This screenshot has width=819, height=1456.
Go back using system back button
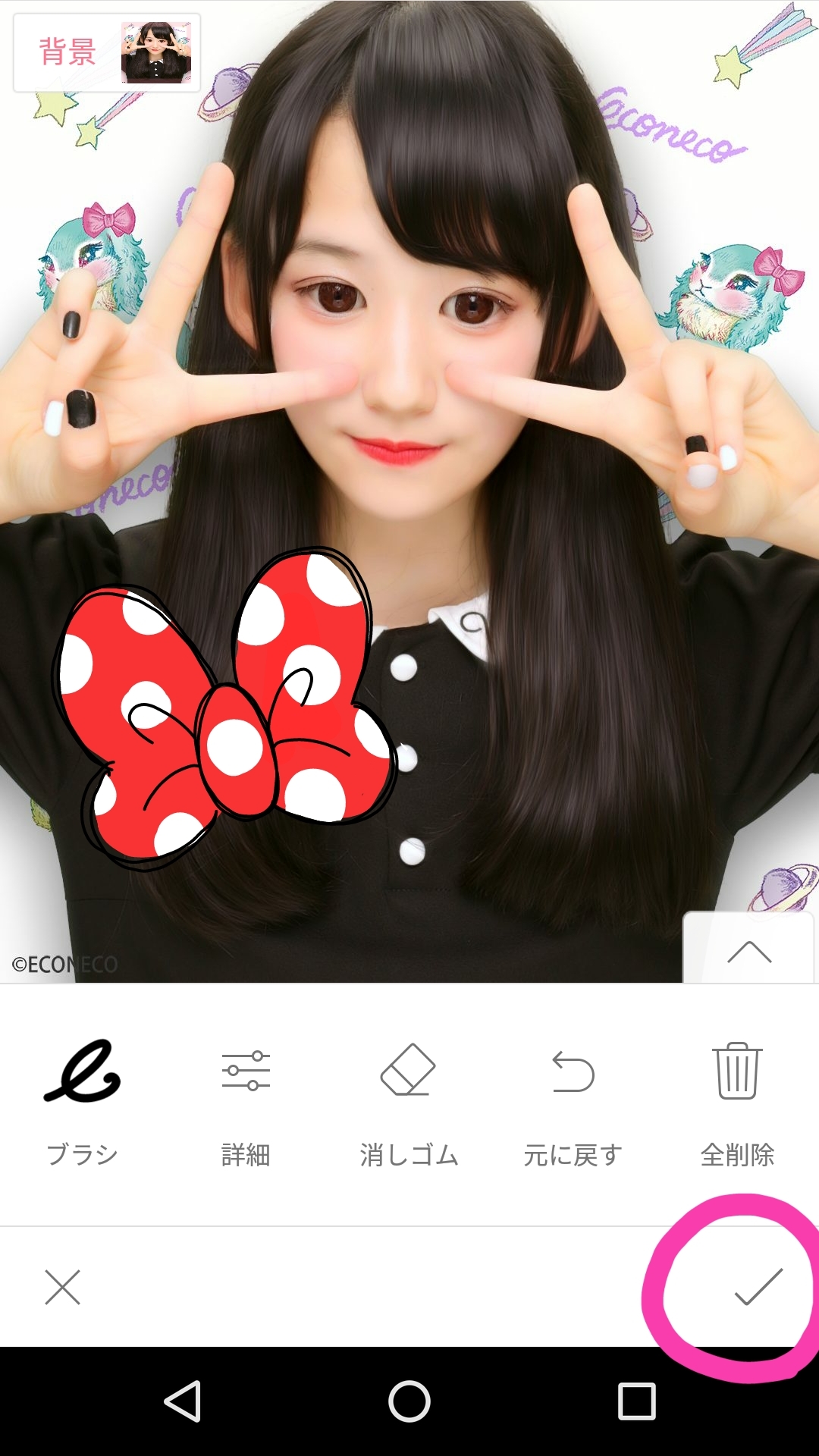[183, 1401]
